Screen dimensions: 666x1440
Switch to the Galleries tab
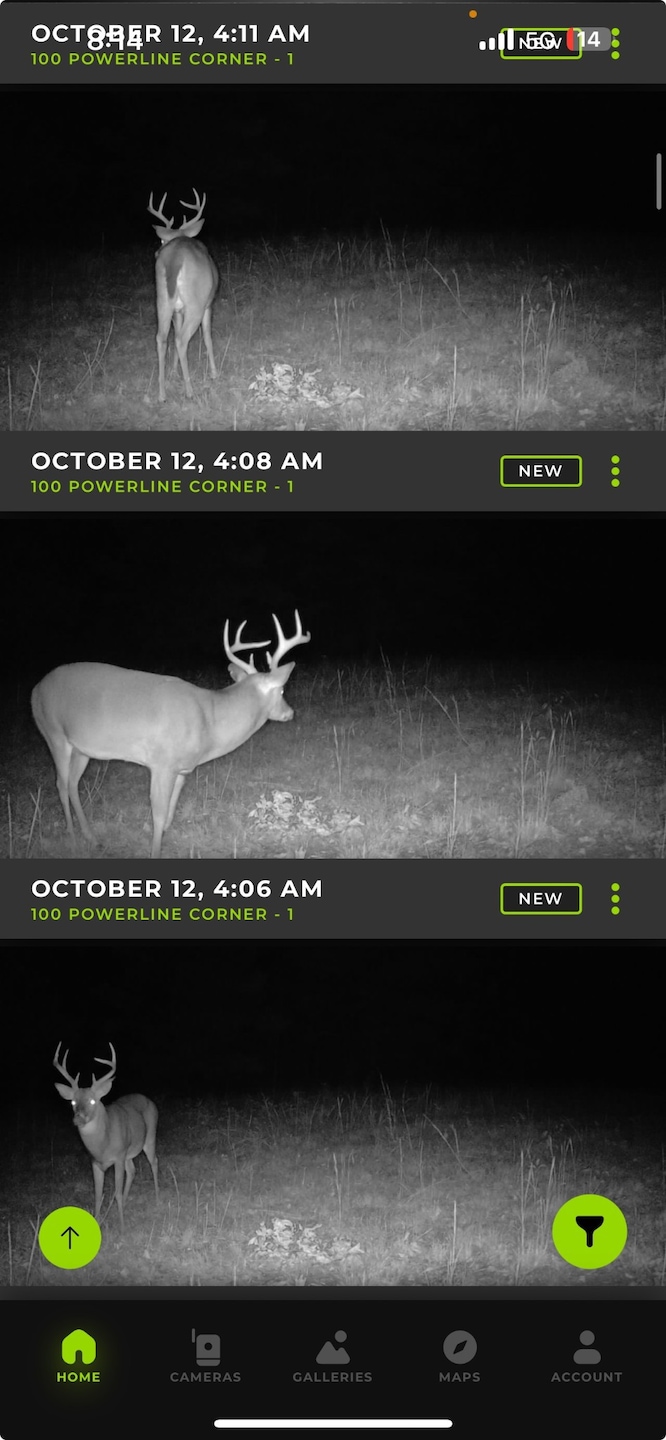[332, 1357]
